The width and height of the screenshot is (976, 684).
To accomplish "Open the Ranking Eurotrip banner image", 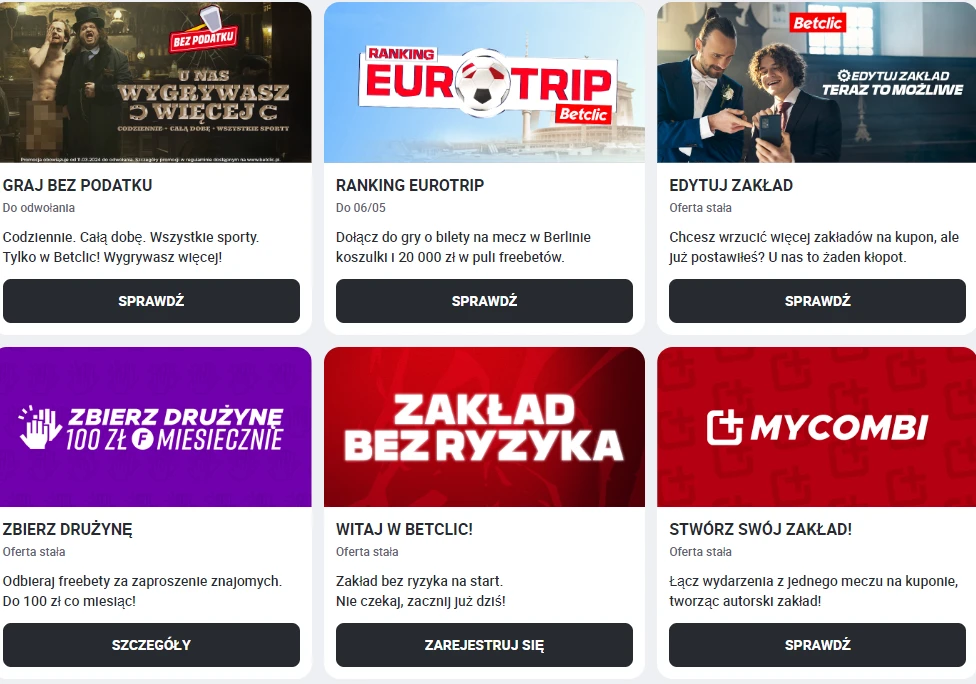I will pyautogui.click(x=484, y=82).
